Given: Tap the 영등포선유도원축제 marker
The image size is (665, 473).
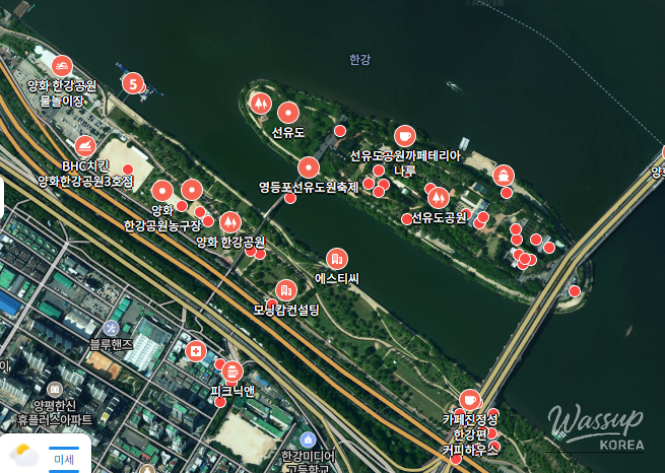Looking at the screenshot, I should click(x=309, y=167).
